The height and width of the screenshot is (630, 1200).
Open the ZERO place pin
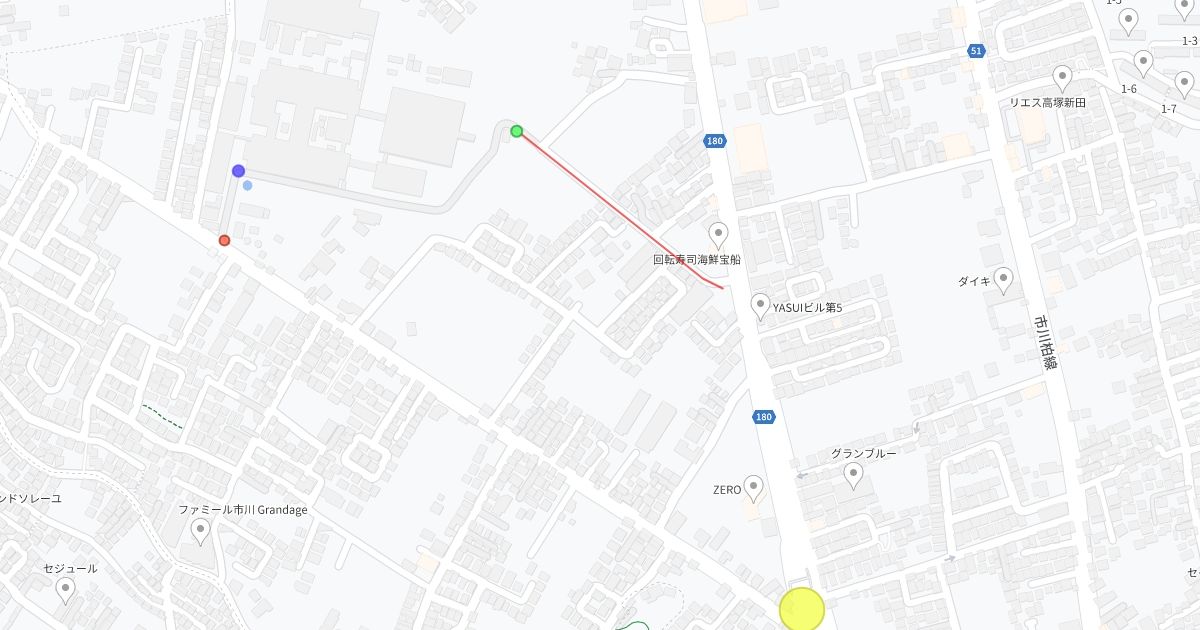754,488
